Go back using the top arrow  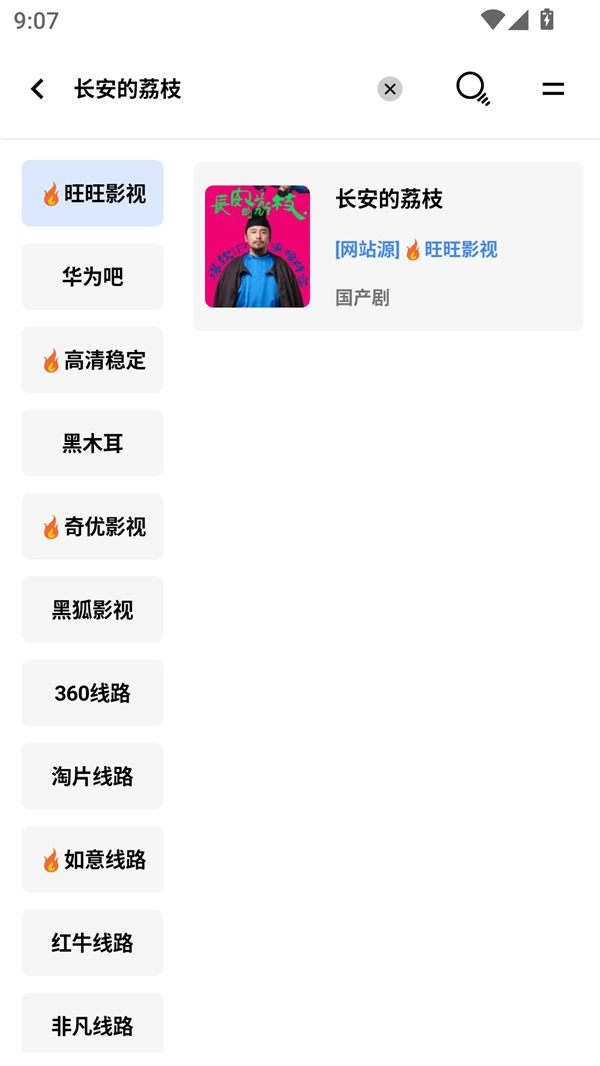click(x=38, y=89)
